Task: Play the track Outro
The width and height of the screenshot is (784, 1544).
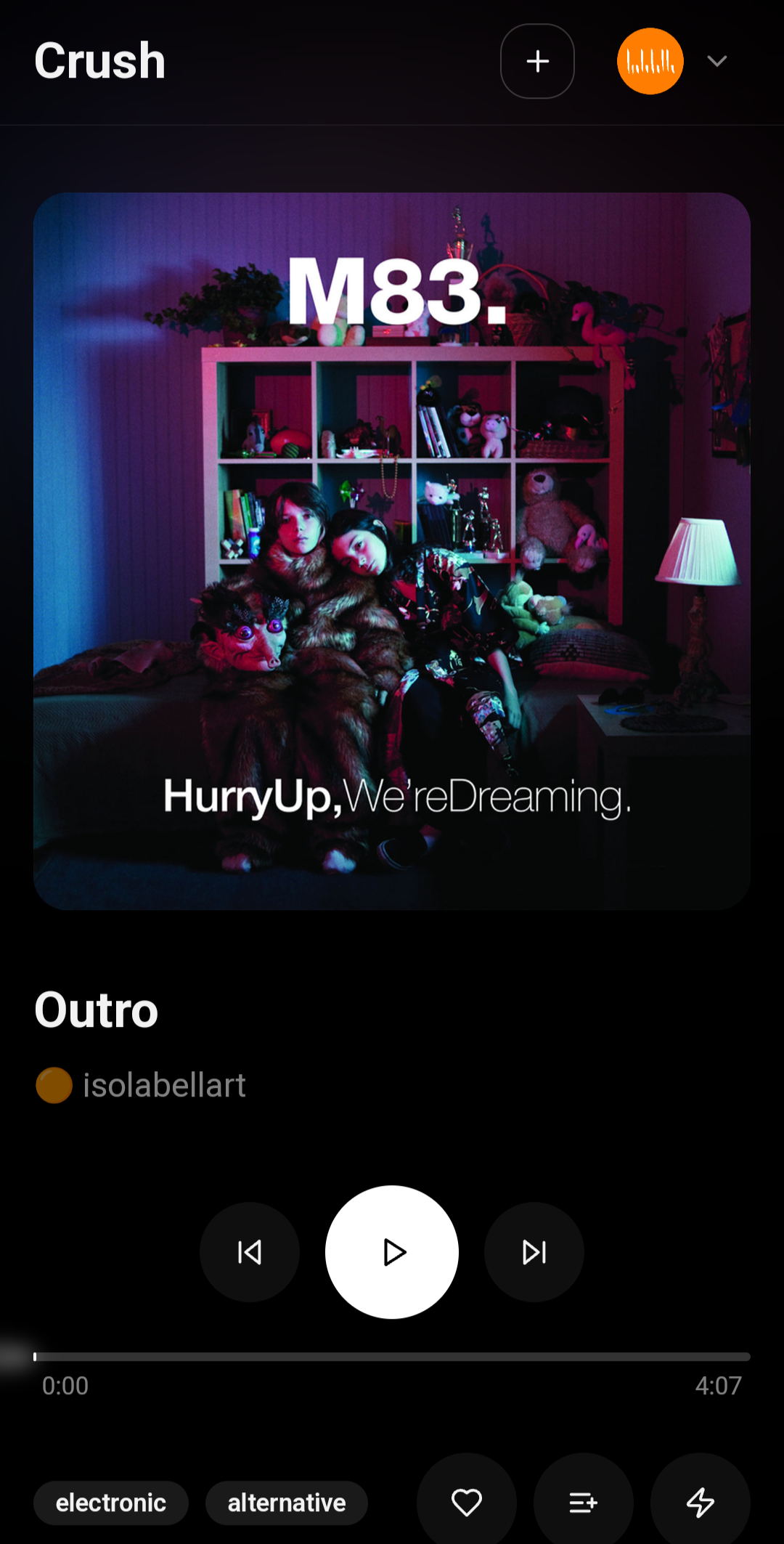Action: [x=392, y=1252]
